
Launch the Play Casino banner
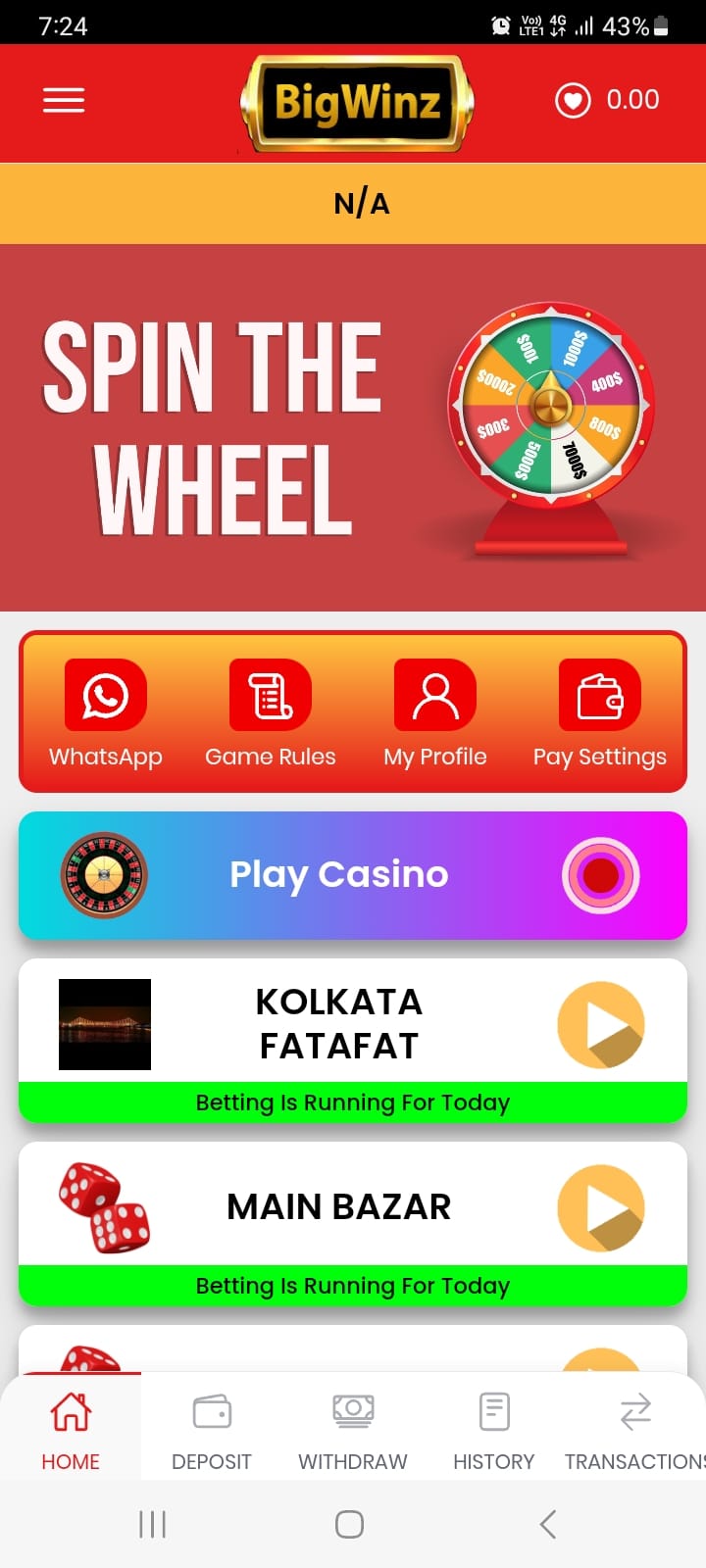(x=353, y=875)
